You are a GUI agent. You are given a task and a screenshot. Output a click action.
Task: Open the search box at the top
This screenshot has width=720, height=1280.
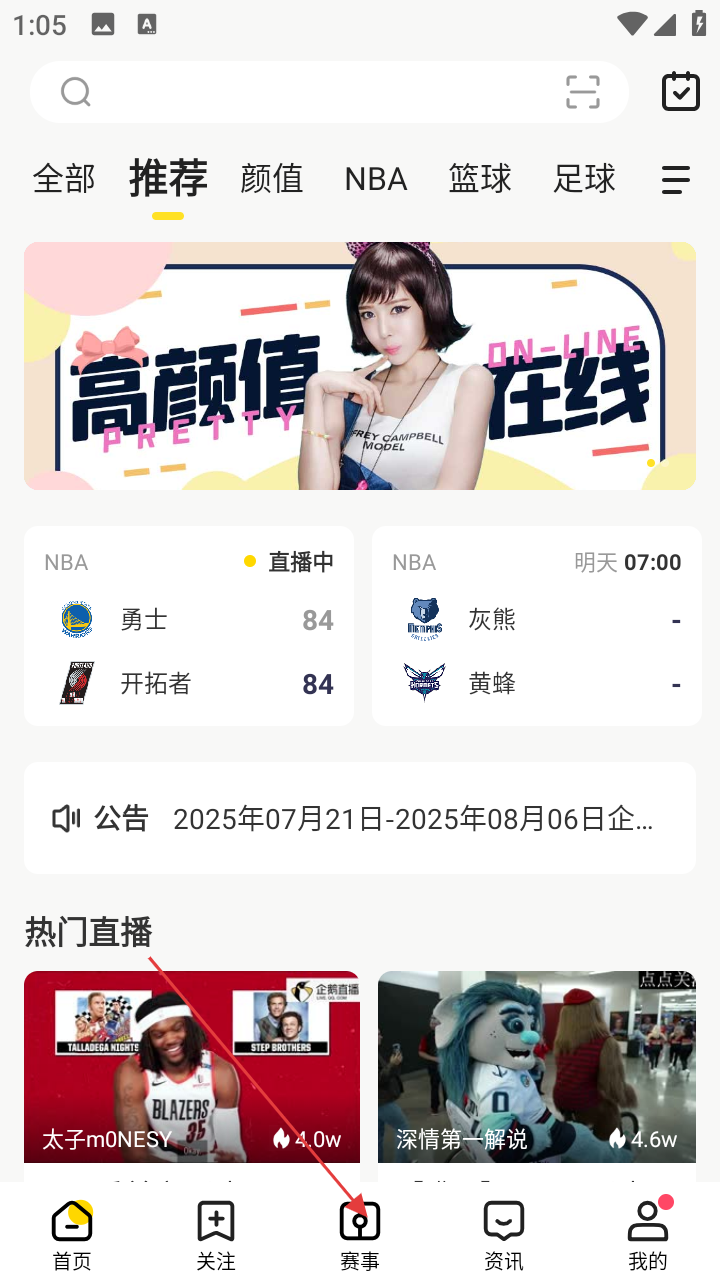300,92
